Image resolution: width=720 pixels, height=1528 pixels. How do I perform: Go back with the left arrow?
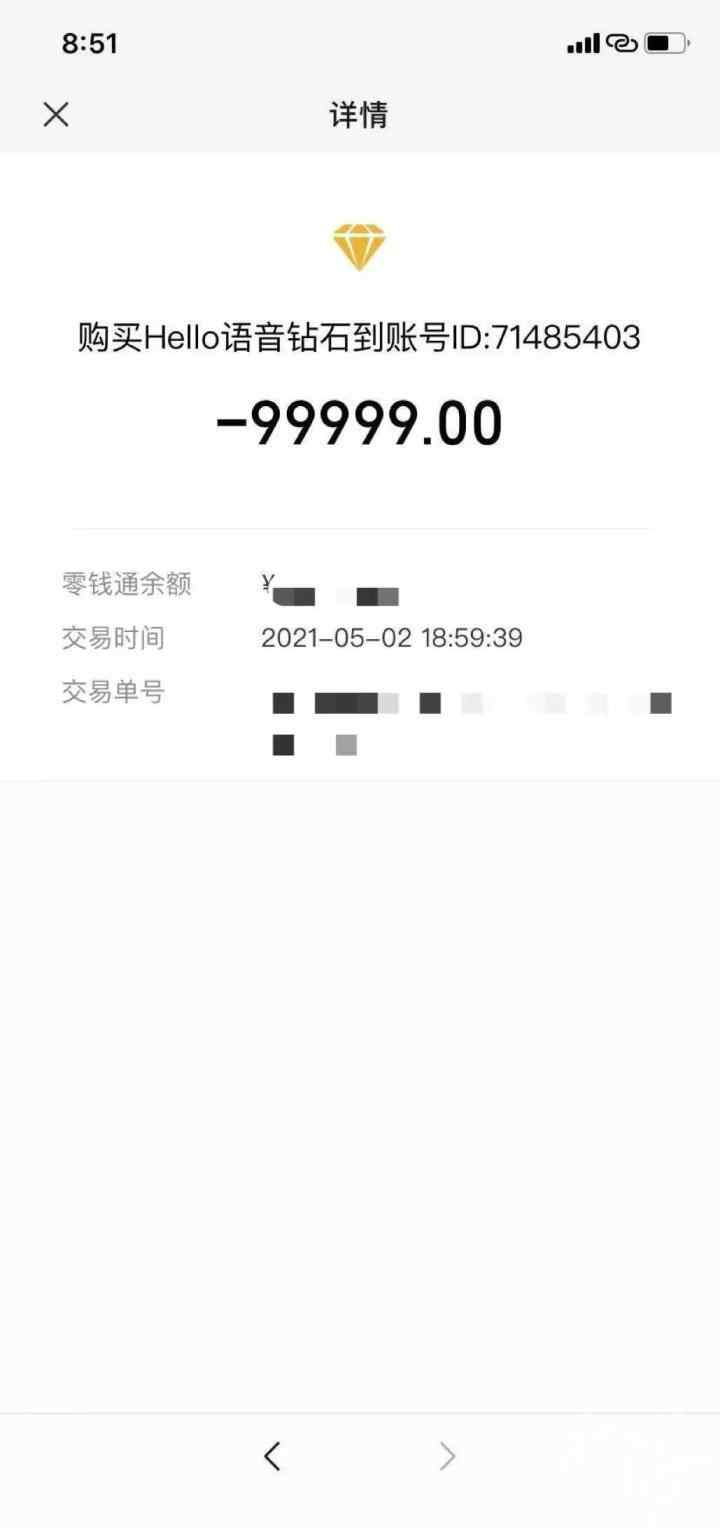[x=272, y=1456]
